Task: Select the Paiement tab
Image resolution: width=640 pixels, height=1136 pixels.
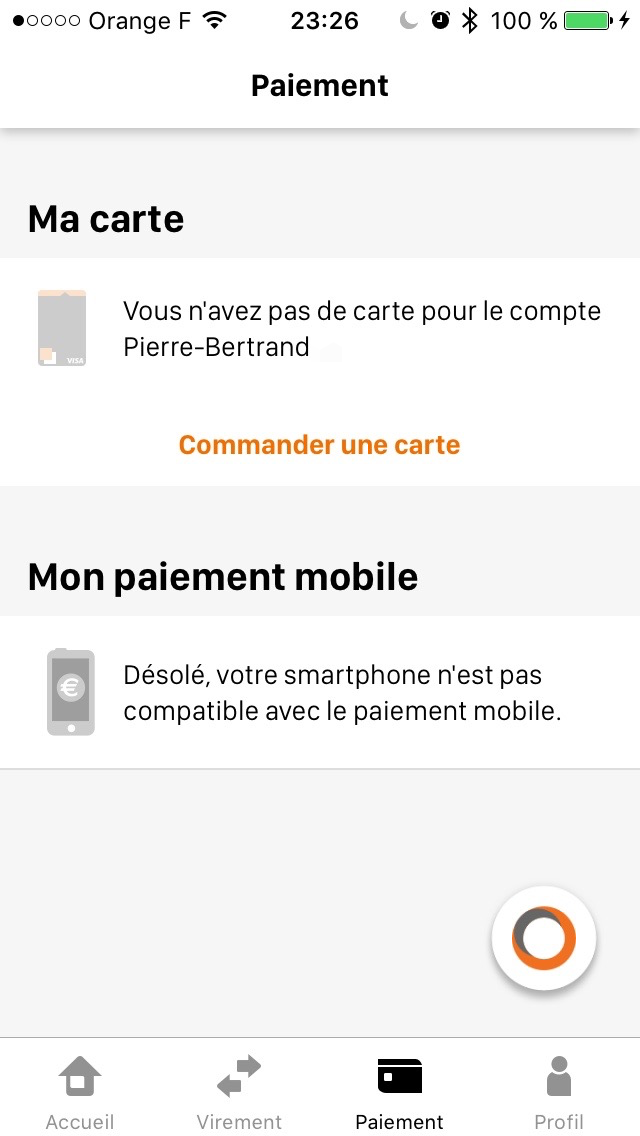Action: (x=399, y=1092)
